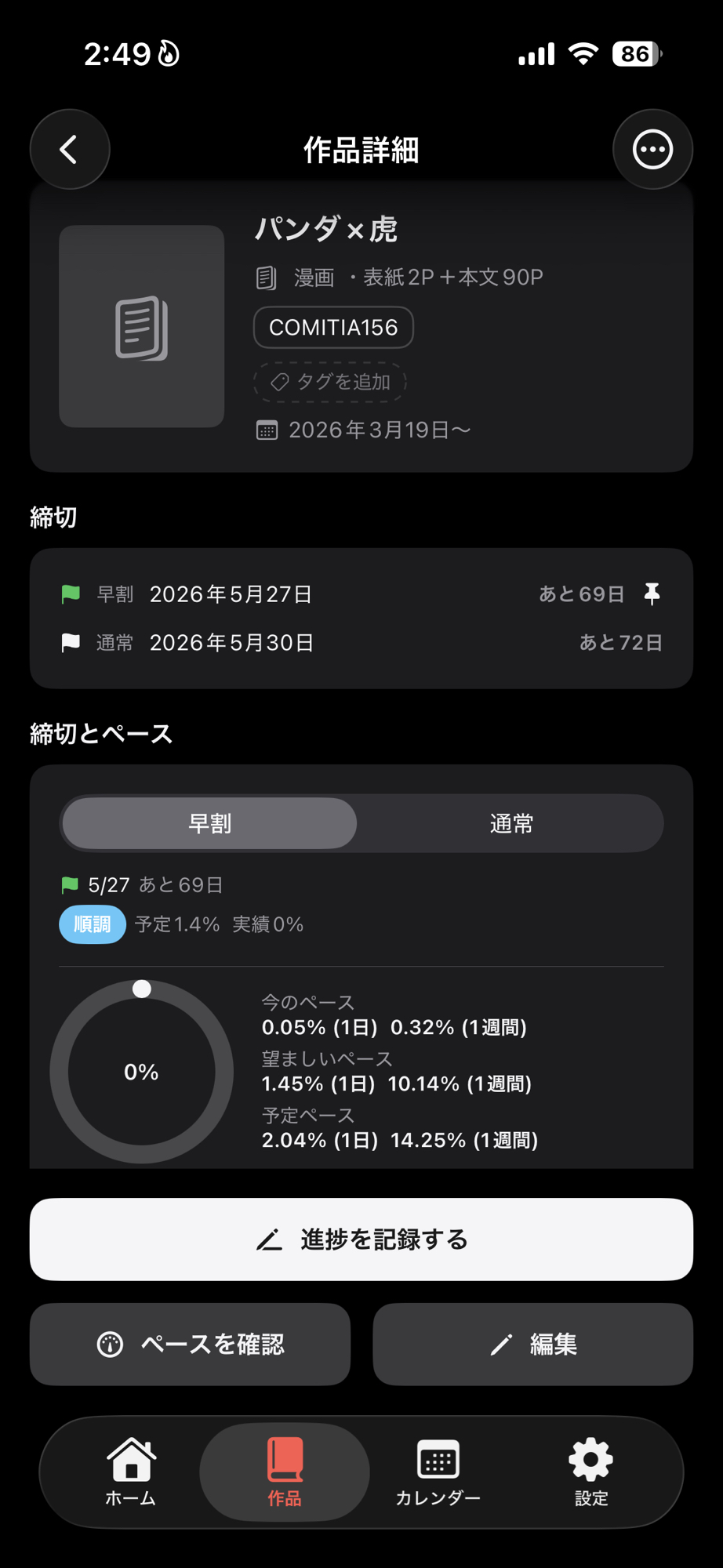Open the カレンダー tab
The image size is (723, 1568).
438,1472
